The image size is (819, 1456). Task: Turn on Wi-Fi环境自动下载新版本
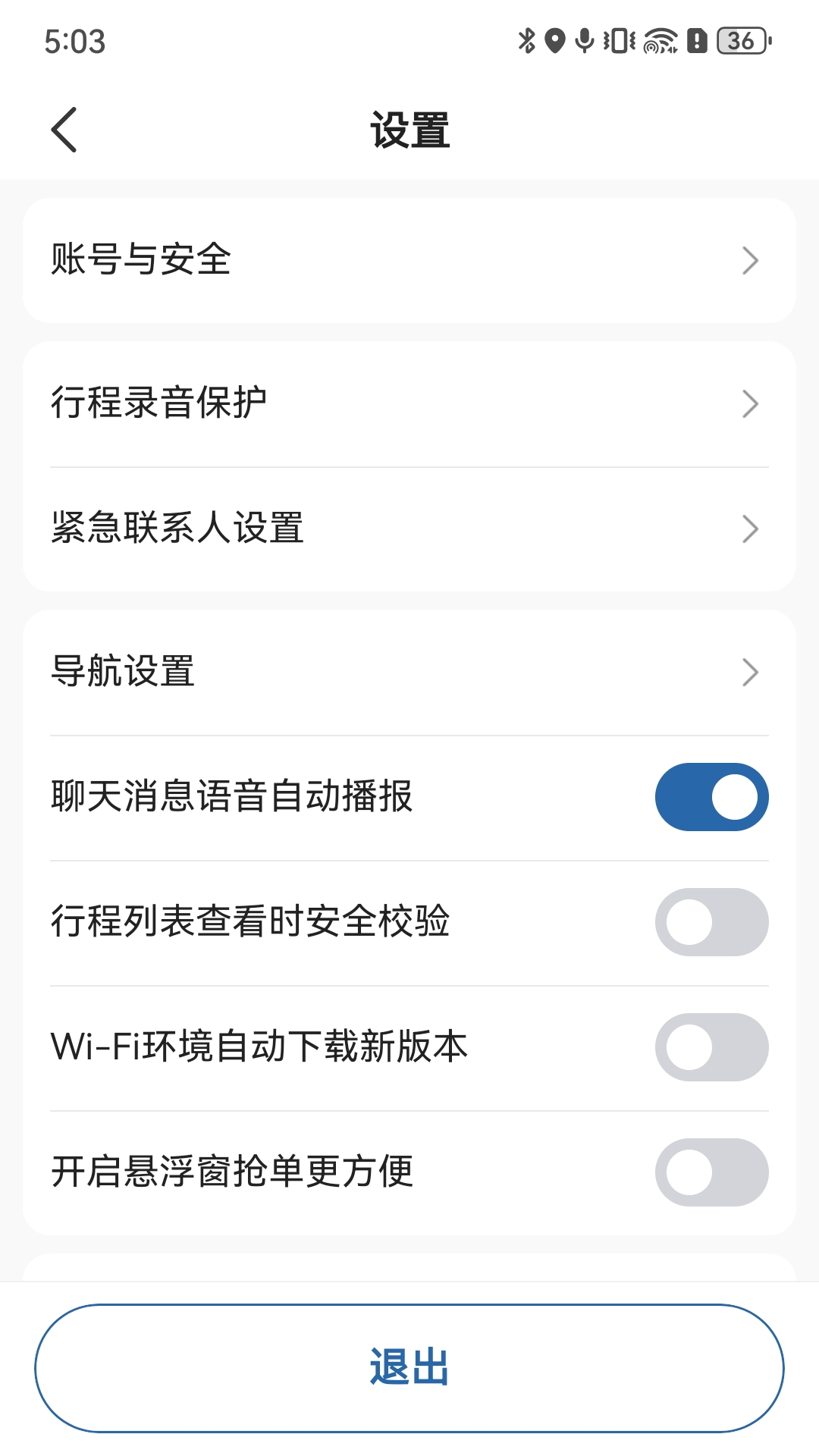711,1046
